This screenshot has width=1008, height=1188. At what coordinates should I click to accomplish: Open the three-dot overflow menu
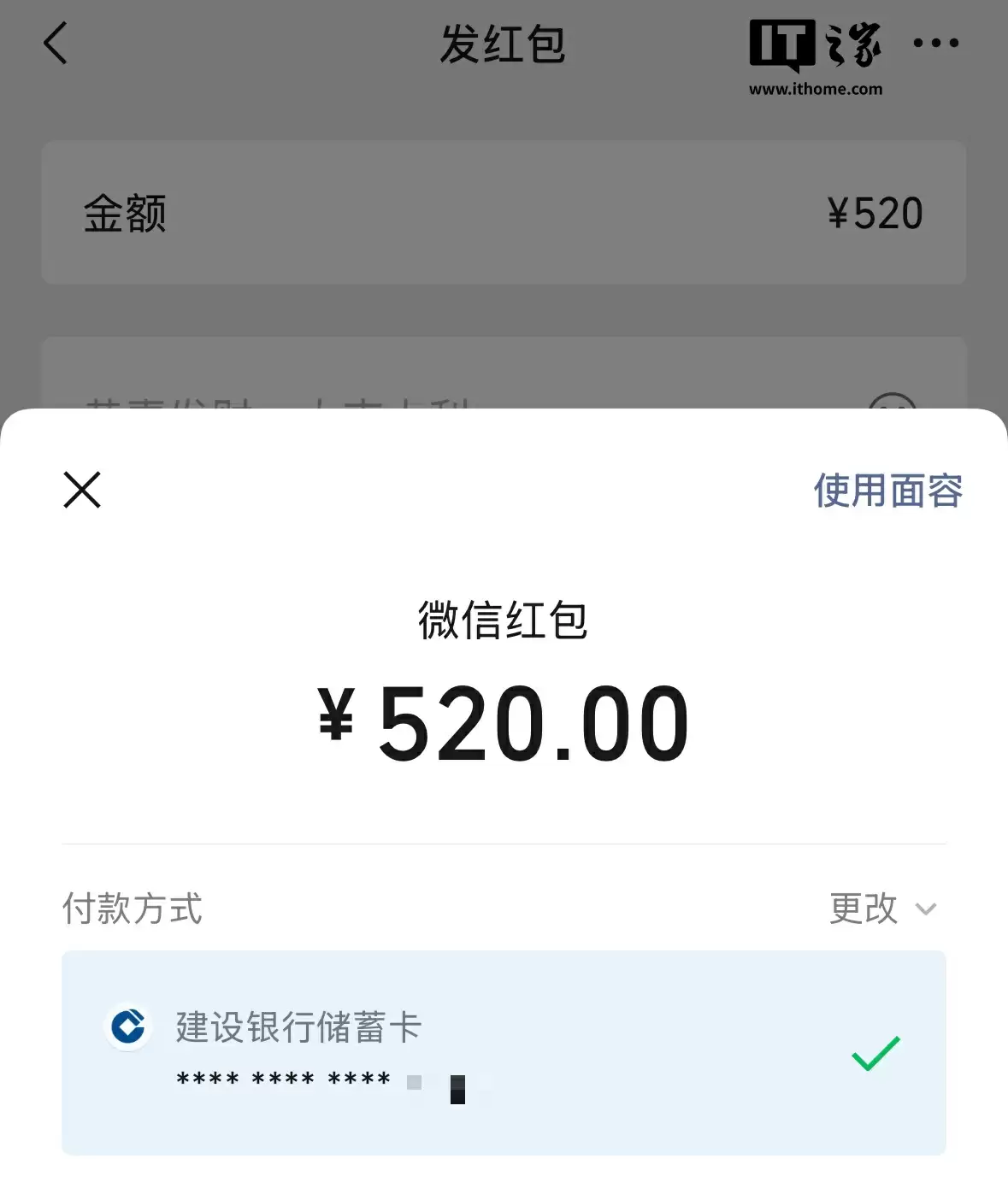coord(935,43)
